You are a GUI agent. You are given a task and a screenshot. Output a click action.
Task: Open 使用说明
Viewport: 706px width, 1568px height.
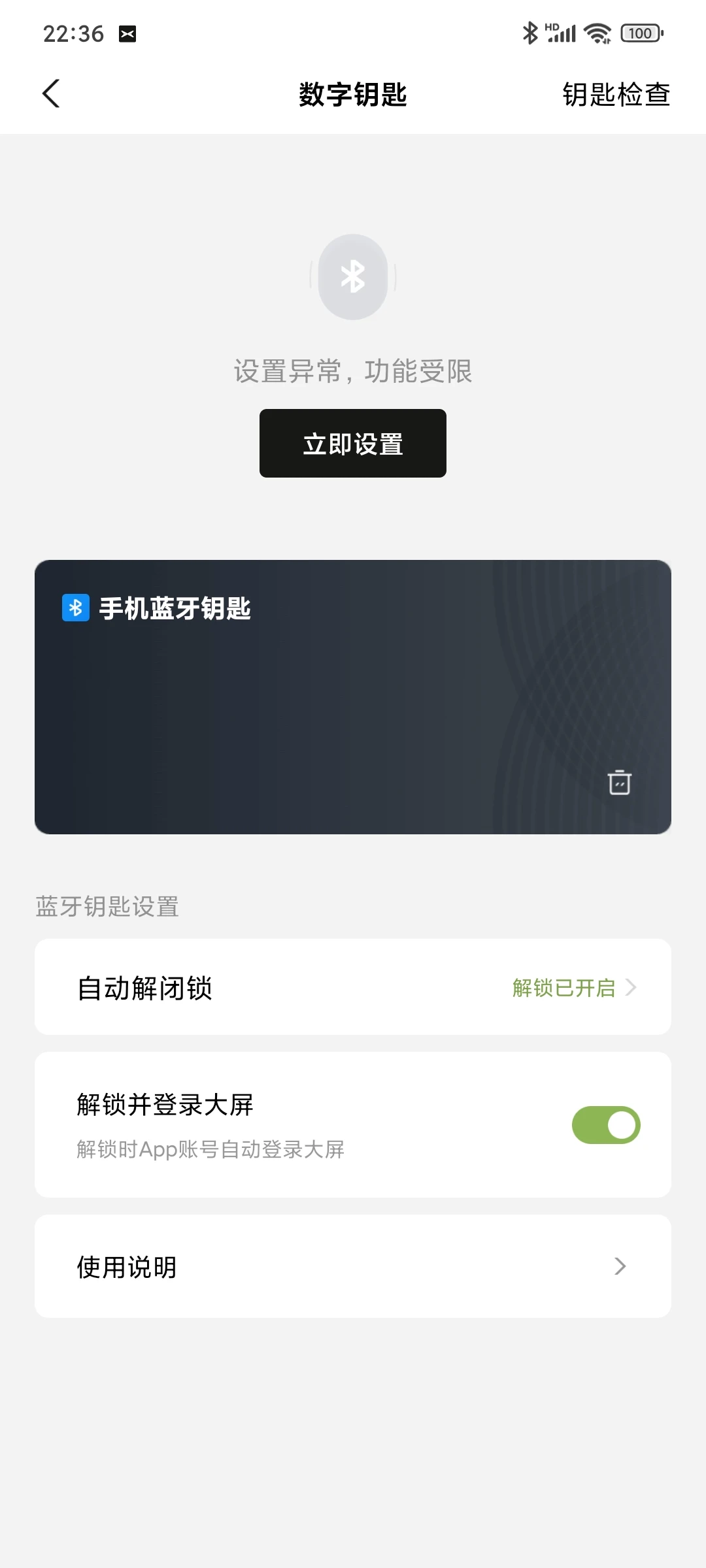tap(353, 1267)
